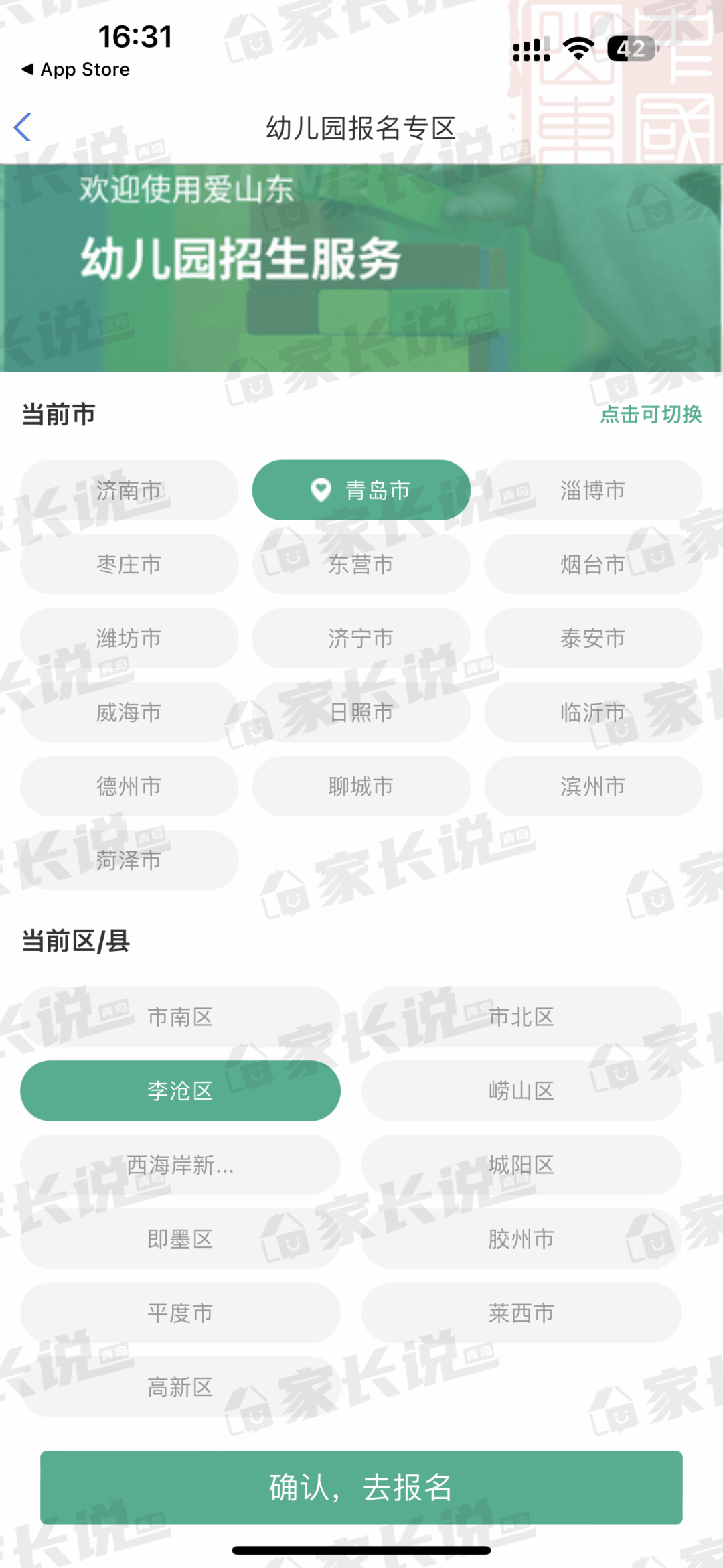
Task: Confirm with the 确认，去报名 button
Action: click(x=361, y=1488)
